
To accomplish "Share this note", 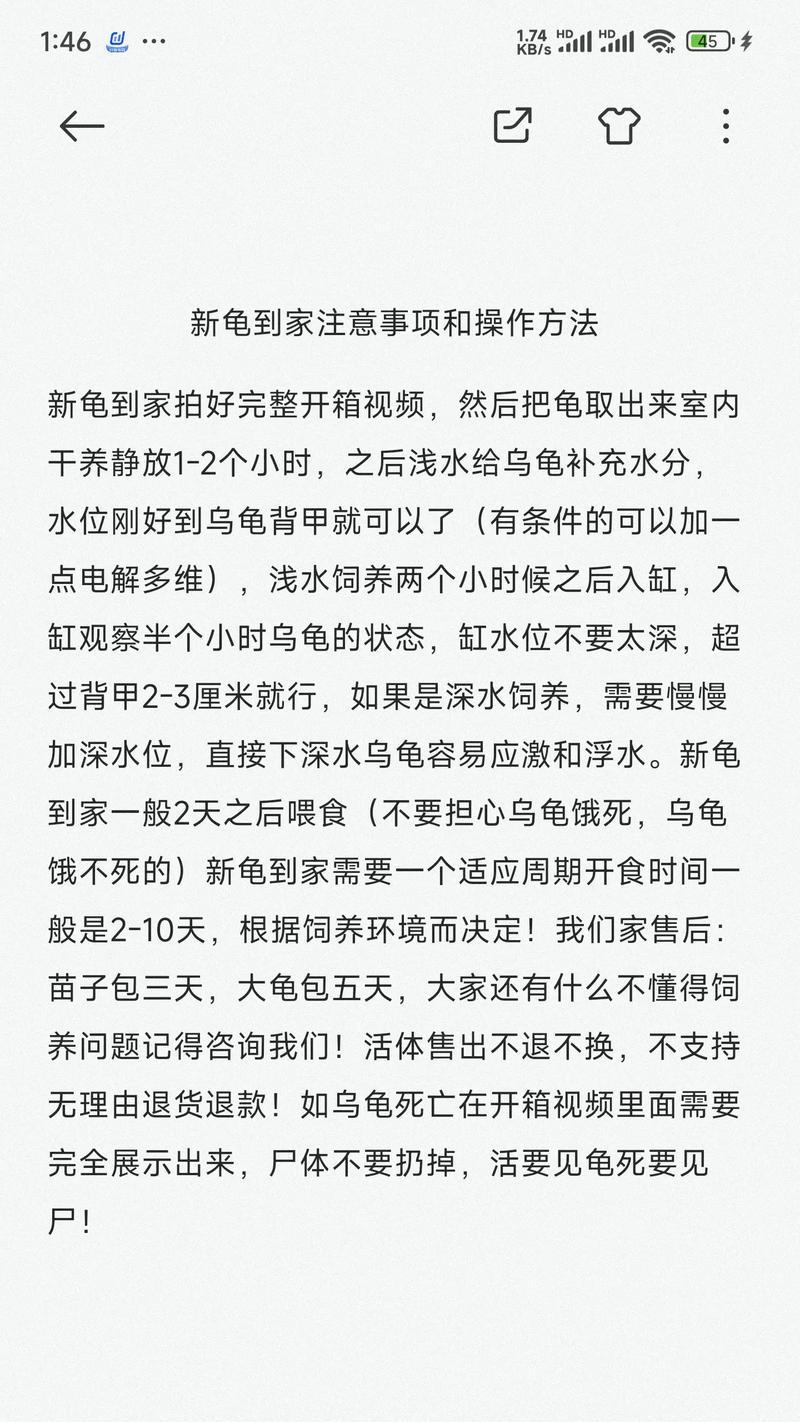I will click(x=513, y=126).
